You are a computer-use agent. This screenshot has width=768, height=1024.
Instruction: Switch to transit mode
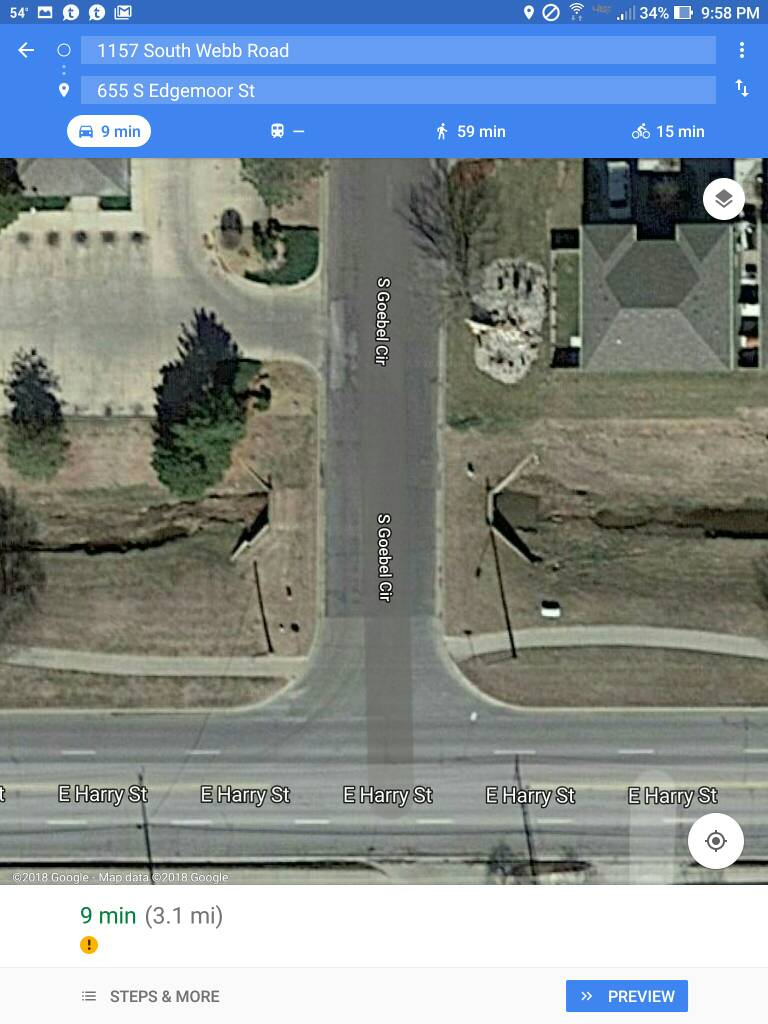coord(287,132)
